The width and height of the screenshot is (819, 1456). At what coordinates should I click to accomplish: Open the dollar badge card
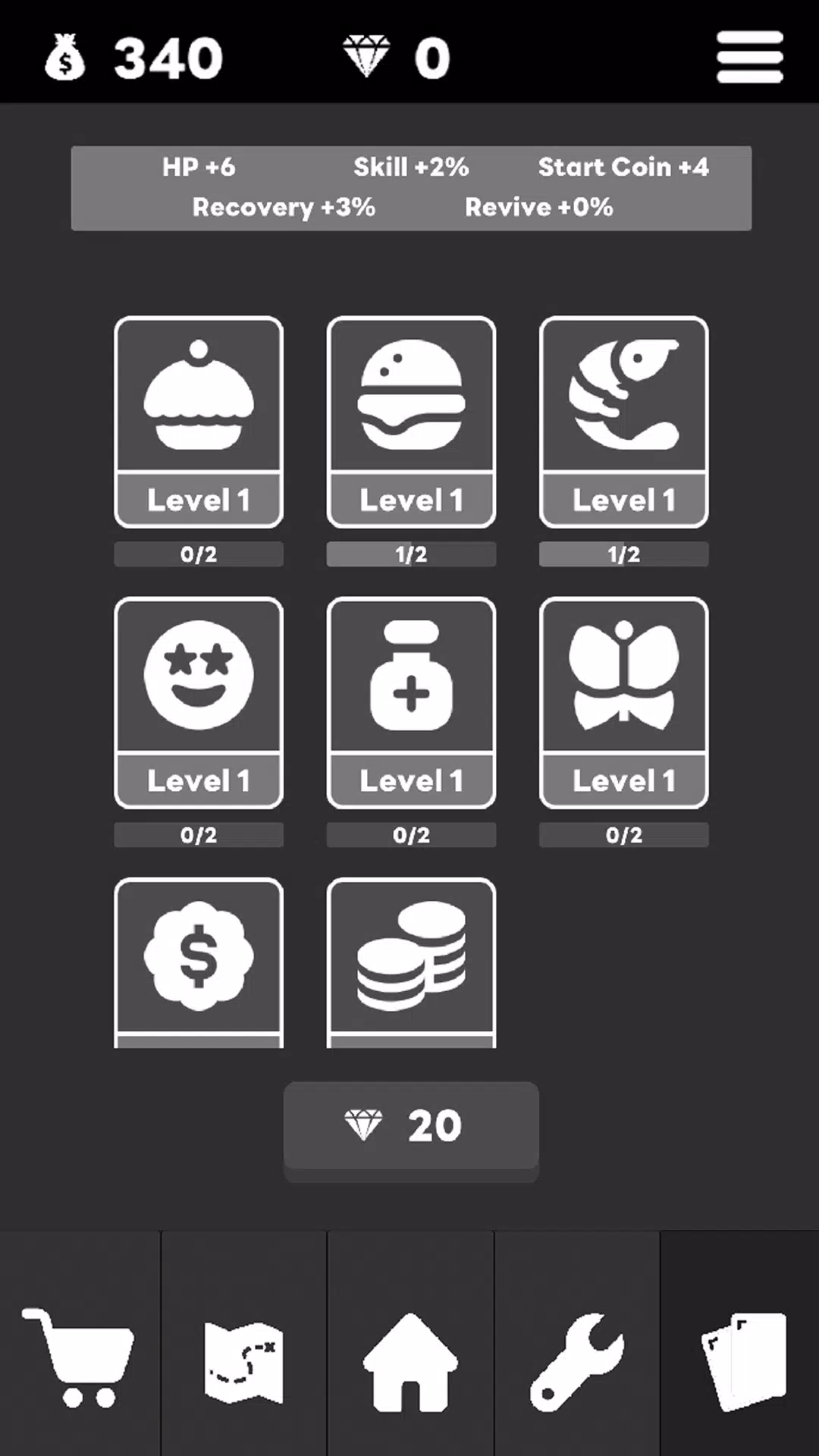tap(199, 962)
